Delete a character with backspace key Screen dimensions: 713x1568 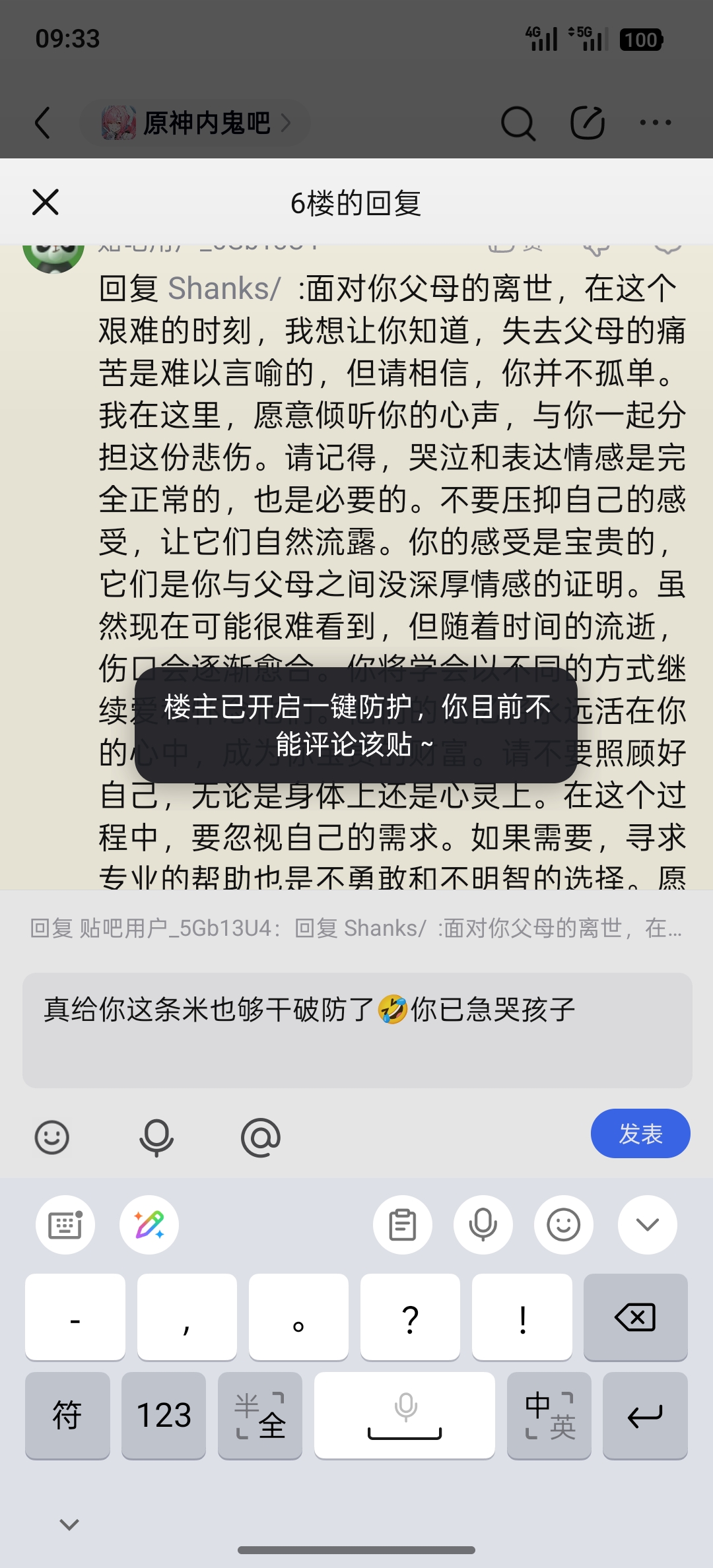click(x=635, y=1317)
